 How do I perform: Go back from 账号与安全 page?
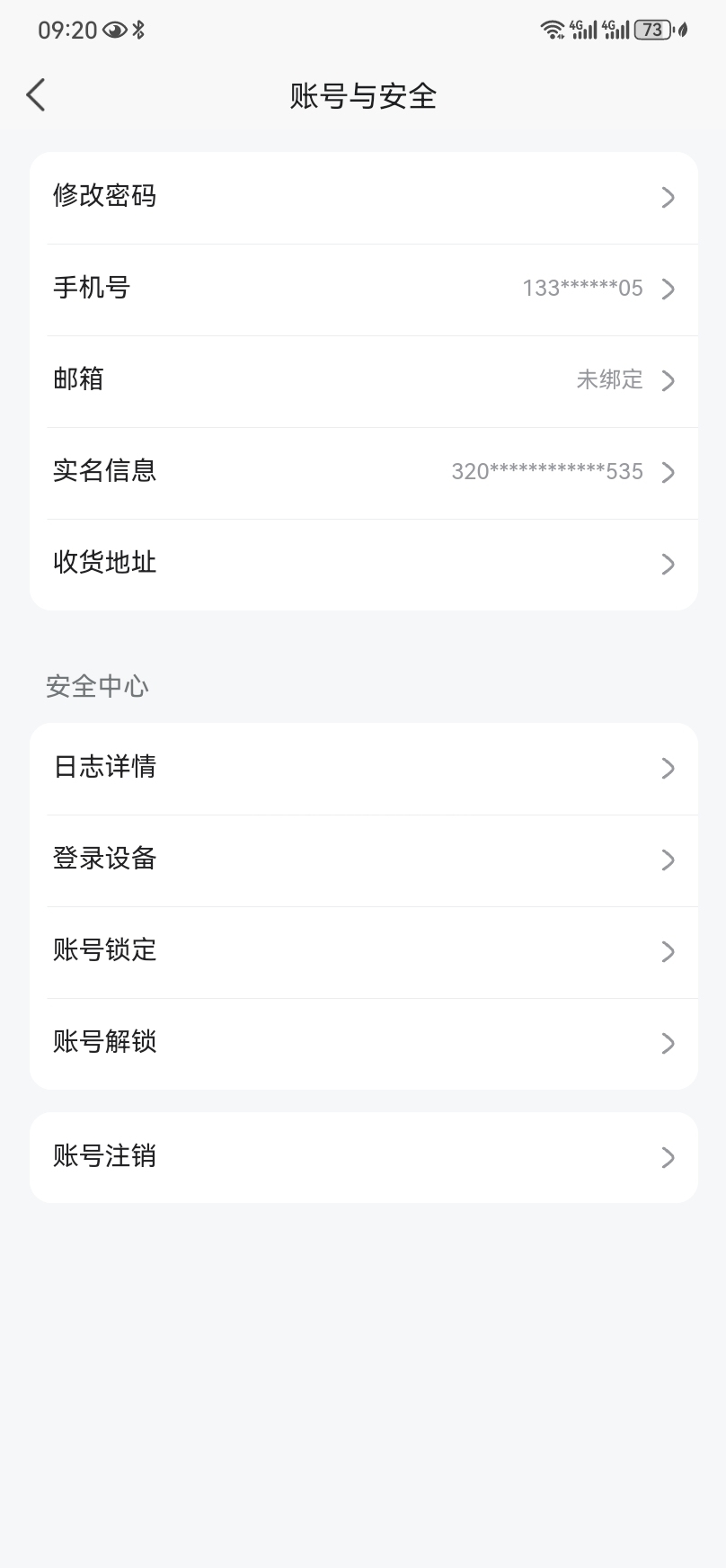36,95
